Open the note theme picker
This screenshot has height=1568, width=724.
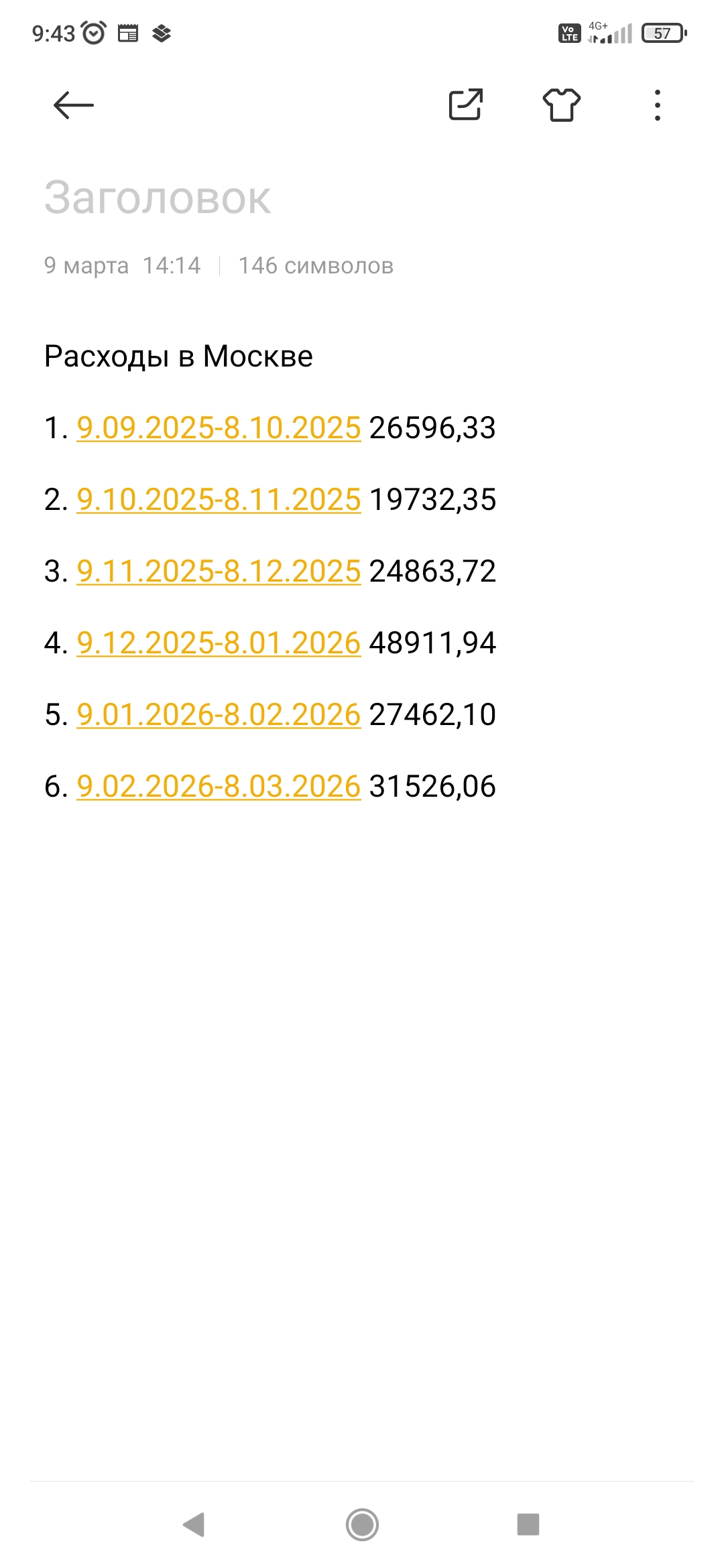pyautogui.click(x=561, y=105)
